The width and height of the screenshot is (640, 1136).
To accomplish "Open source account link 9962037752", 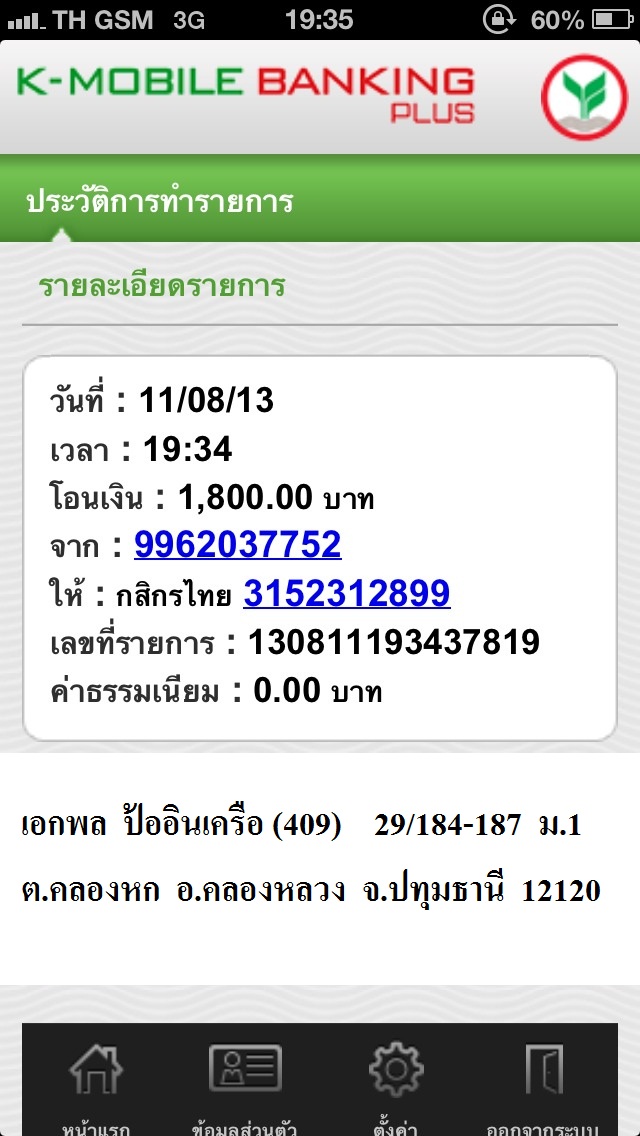I will [237, 545].
